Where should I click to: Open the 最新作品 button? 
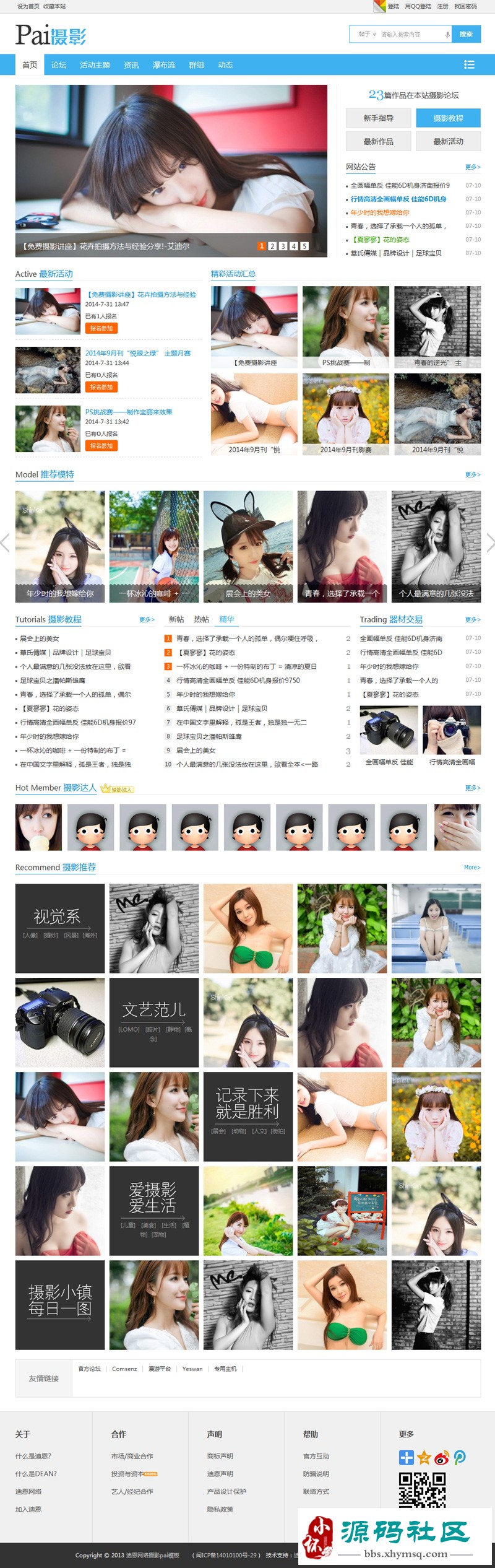(x=378, y=142)
